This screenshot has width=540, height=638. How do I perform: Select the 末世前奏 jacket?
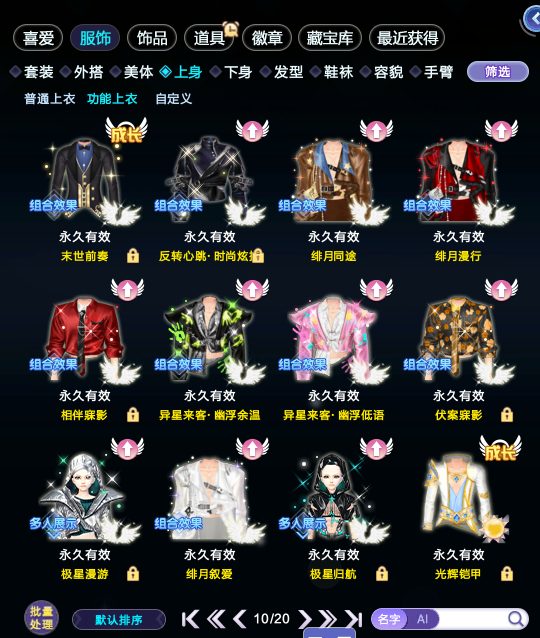[85, 181]
